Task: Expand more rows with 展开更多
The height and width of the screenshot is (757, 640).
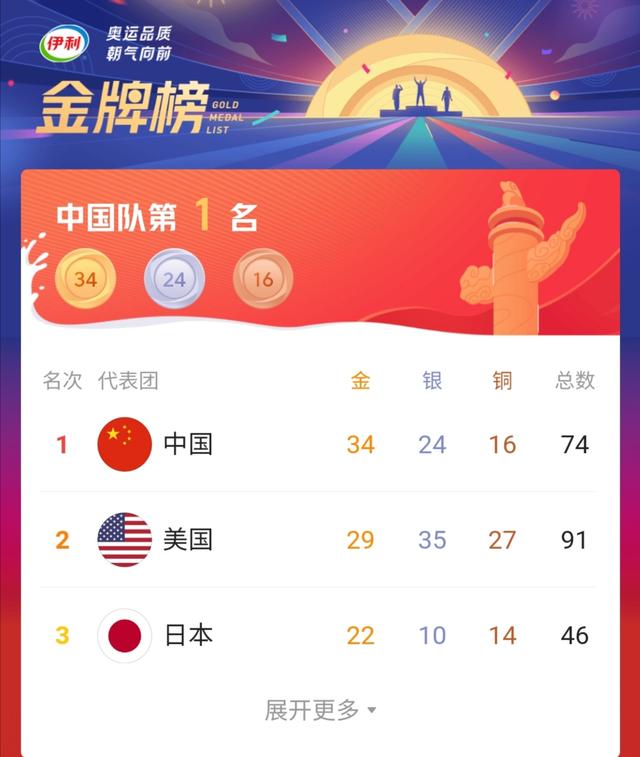Action: [320, 710]
